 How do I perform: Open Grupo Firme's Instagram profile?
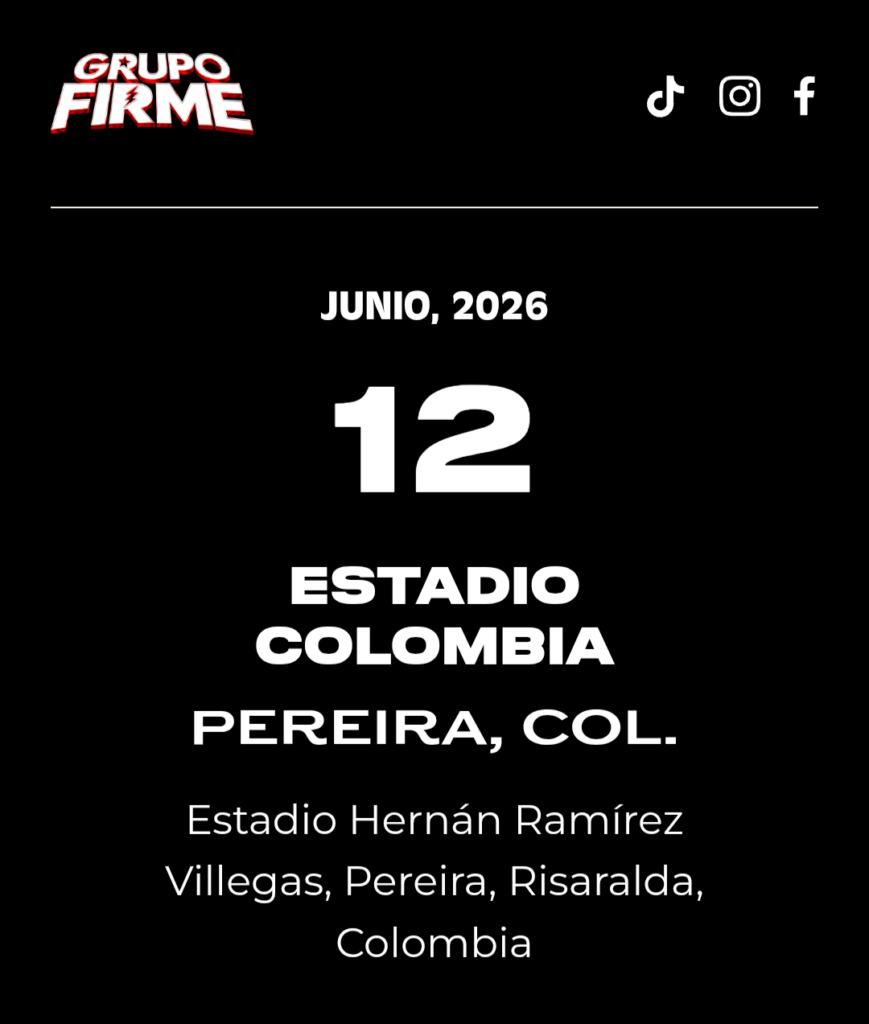click(x=739, y=96)
